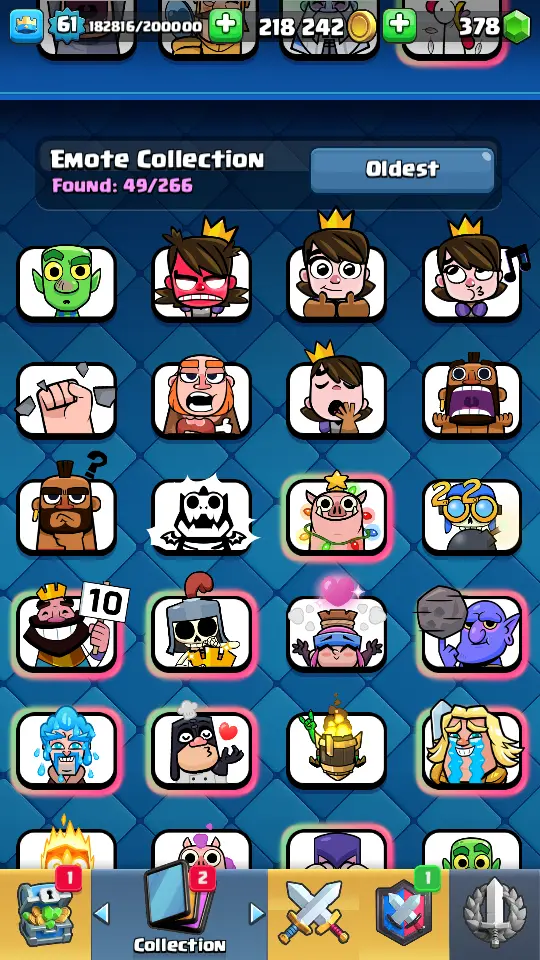Change the emote sort order from Oldest

(402, 170)
